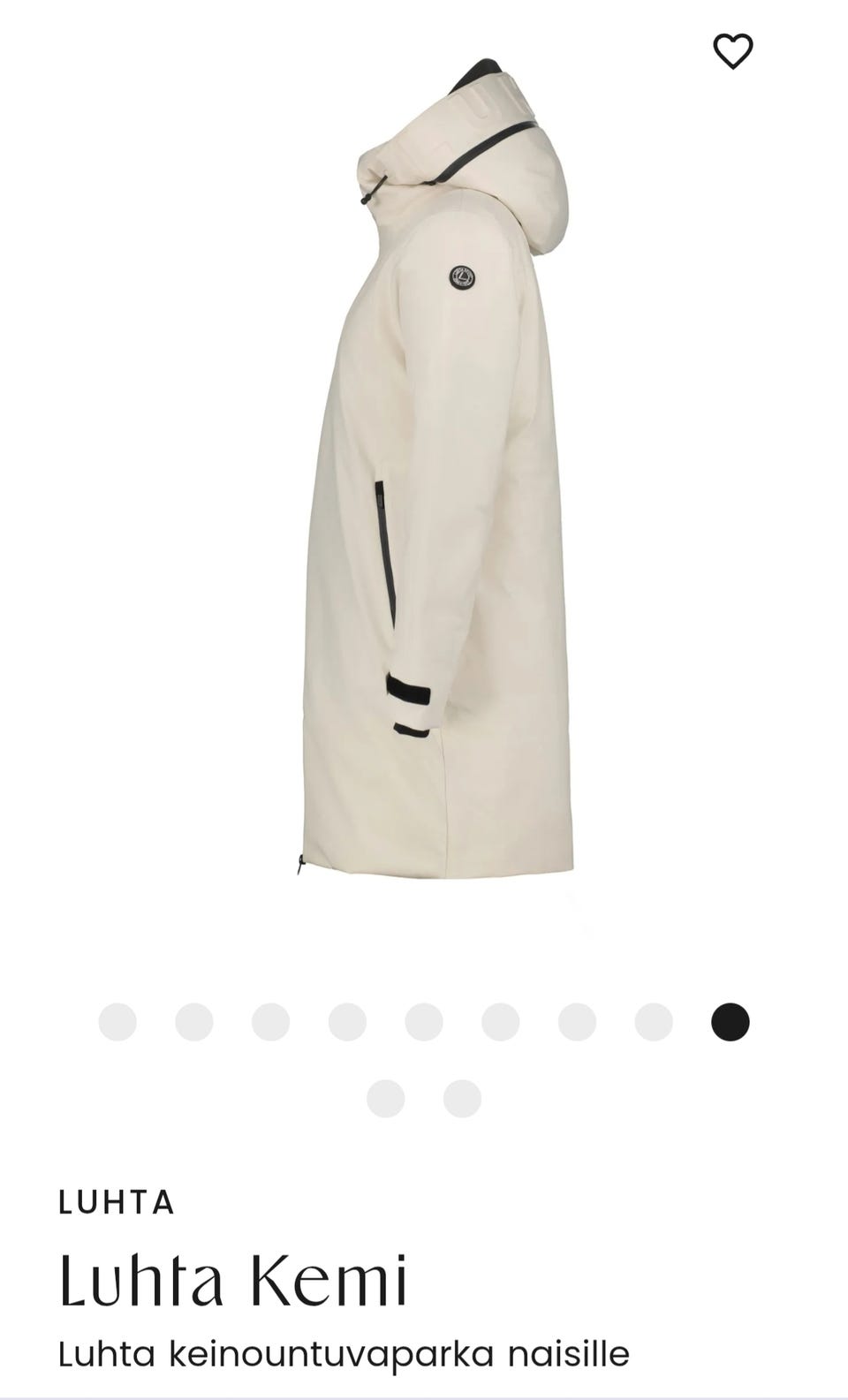Jump to the first image using the gallery dots
Image resolution: width=848 pixels, height=1400 pixels.
coord(117,1022)
